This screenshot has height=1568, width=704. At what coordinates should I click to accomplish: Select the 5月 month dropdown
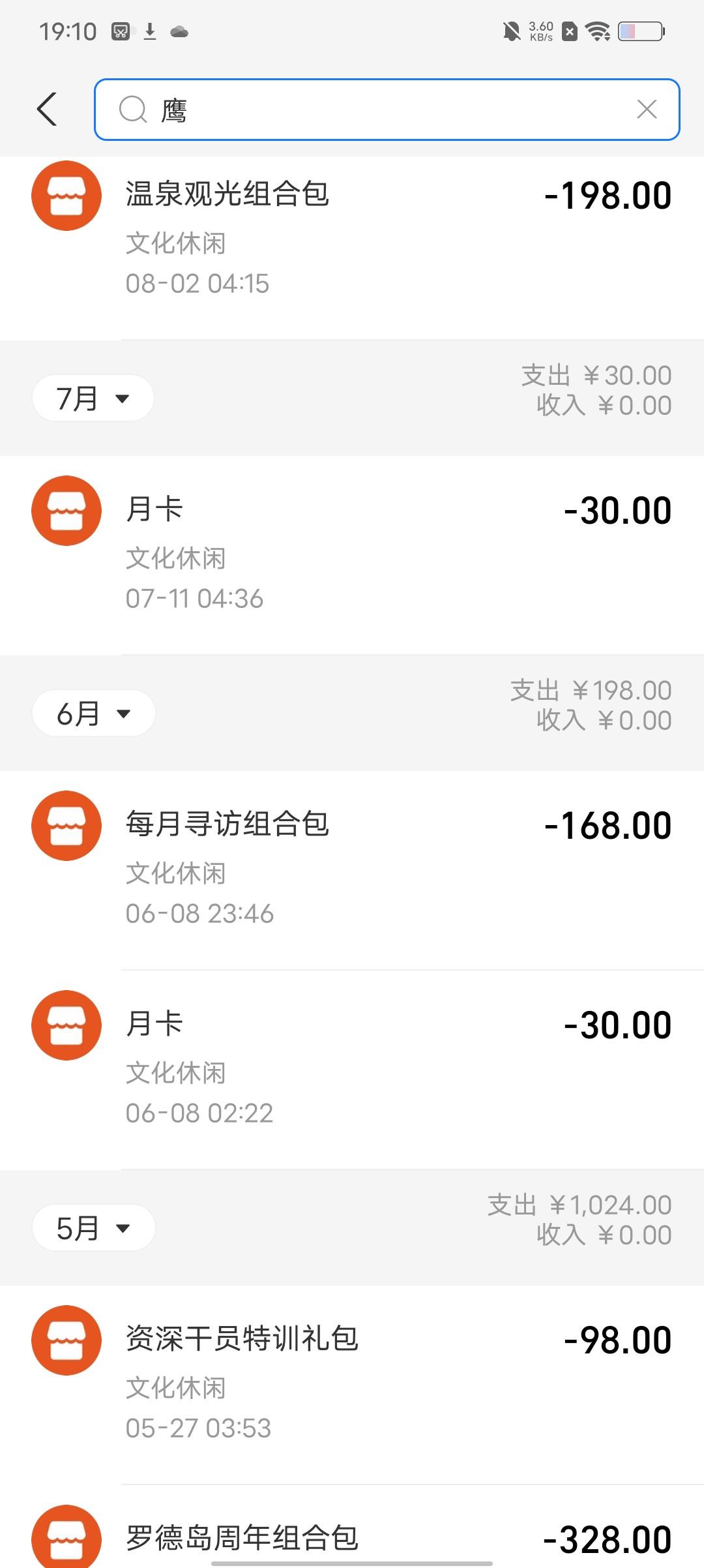93,1228
